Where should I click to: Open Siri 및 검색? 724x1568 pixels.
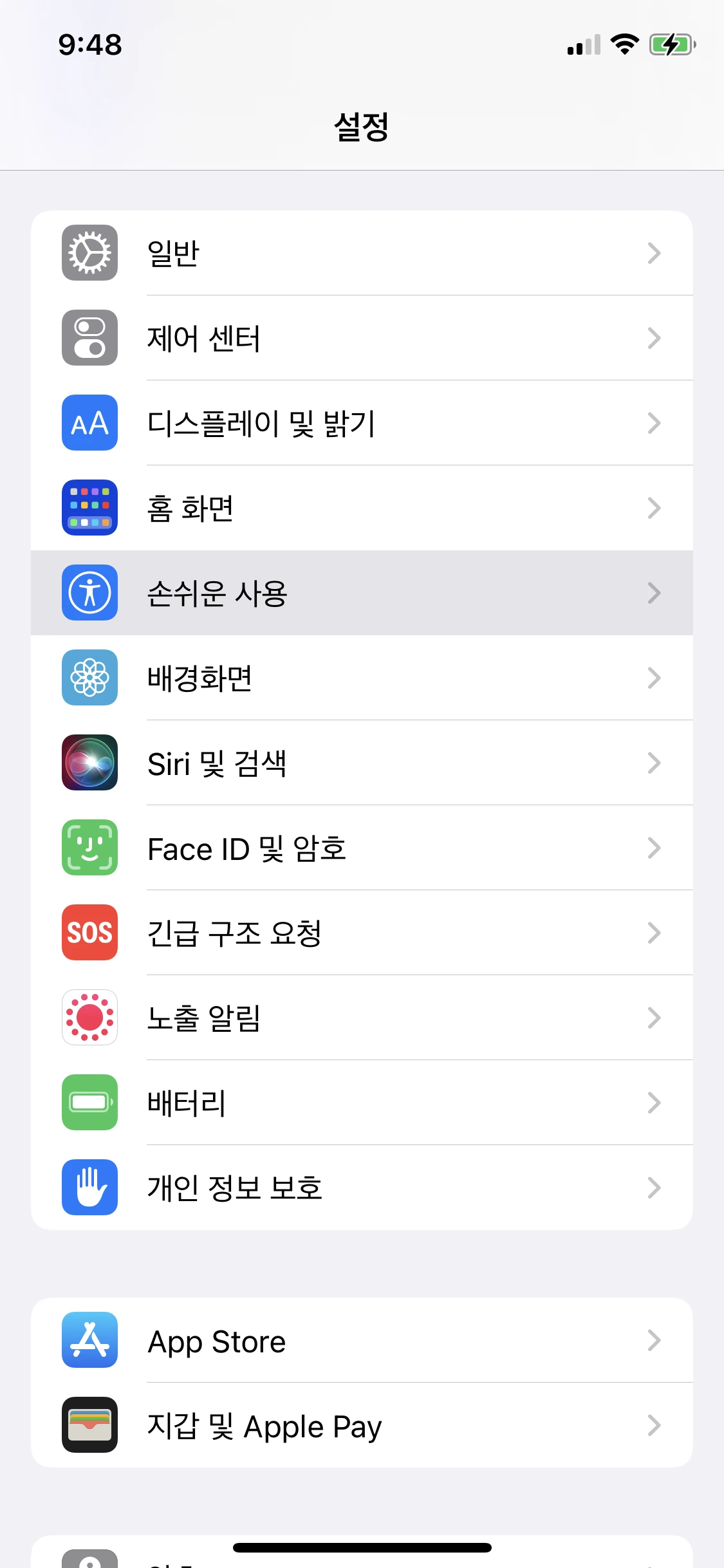point(362,763)
